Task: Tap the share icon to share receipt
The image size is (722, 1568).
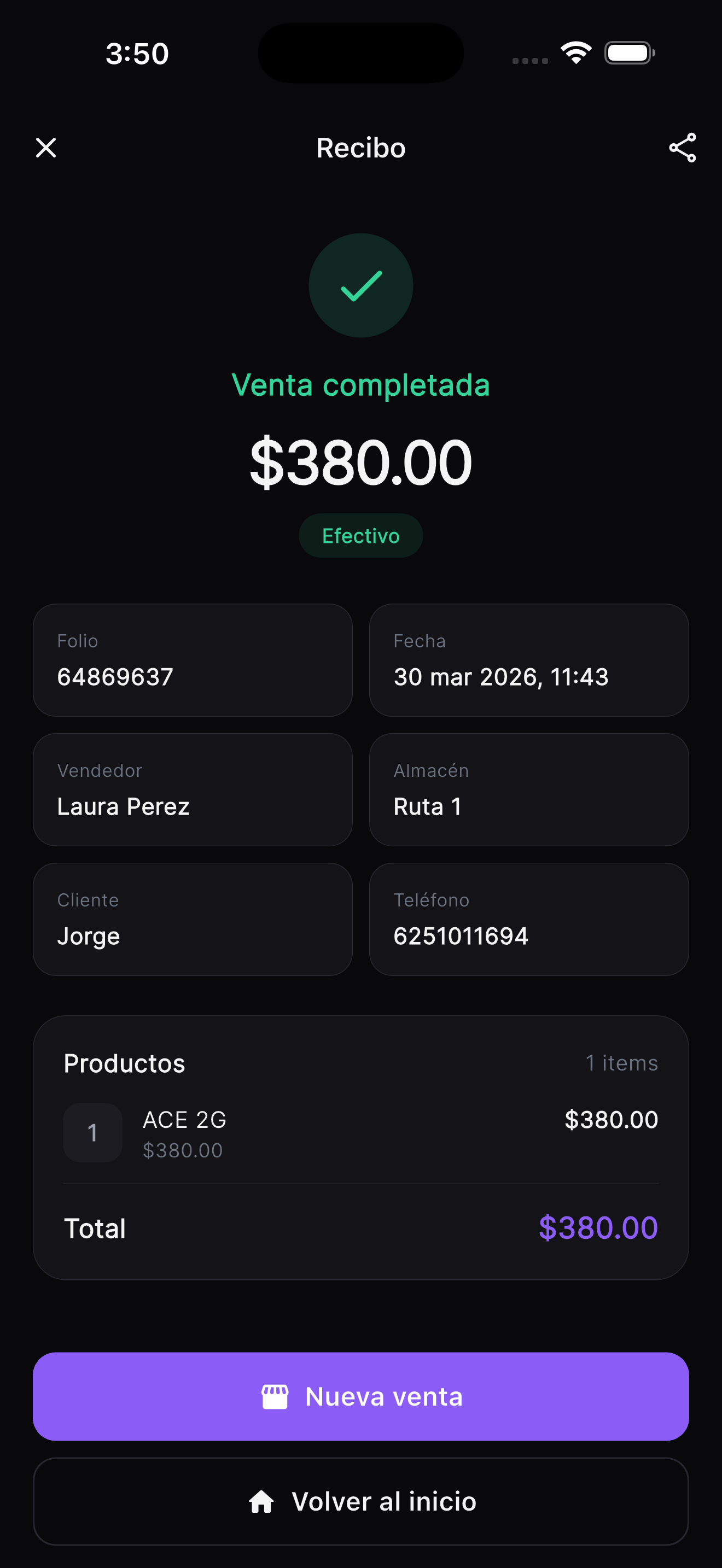Action: pyautogui.click(x=682, y=147)
